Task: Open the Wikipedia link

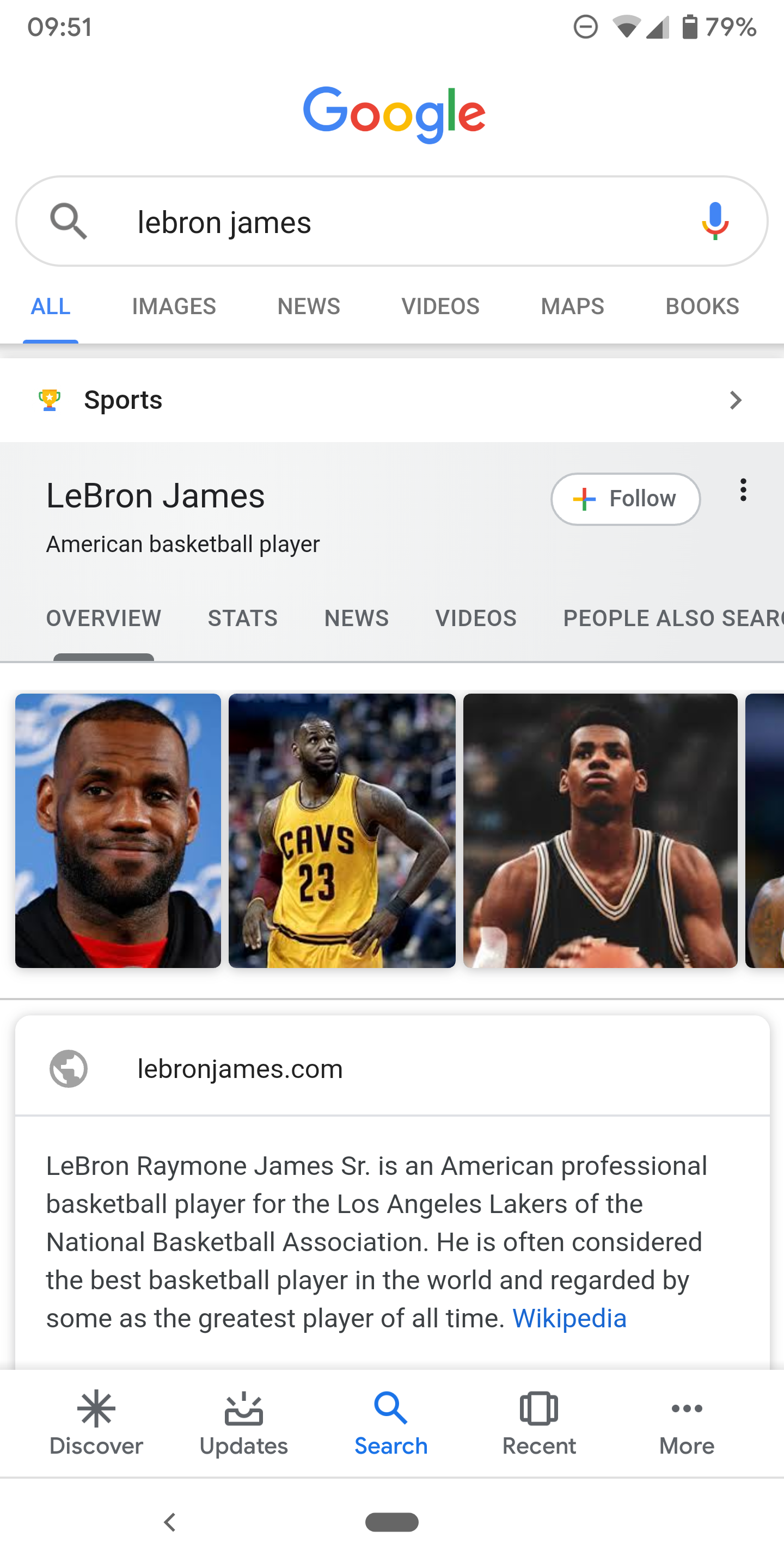Action: (x=569, y=1319)
